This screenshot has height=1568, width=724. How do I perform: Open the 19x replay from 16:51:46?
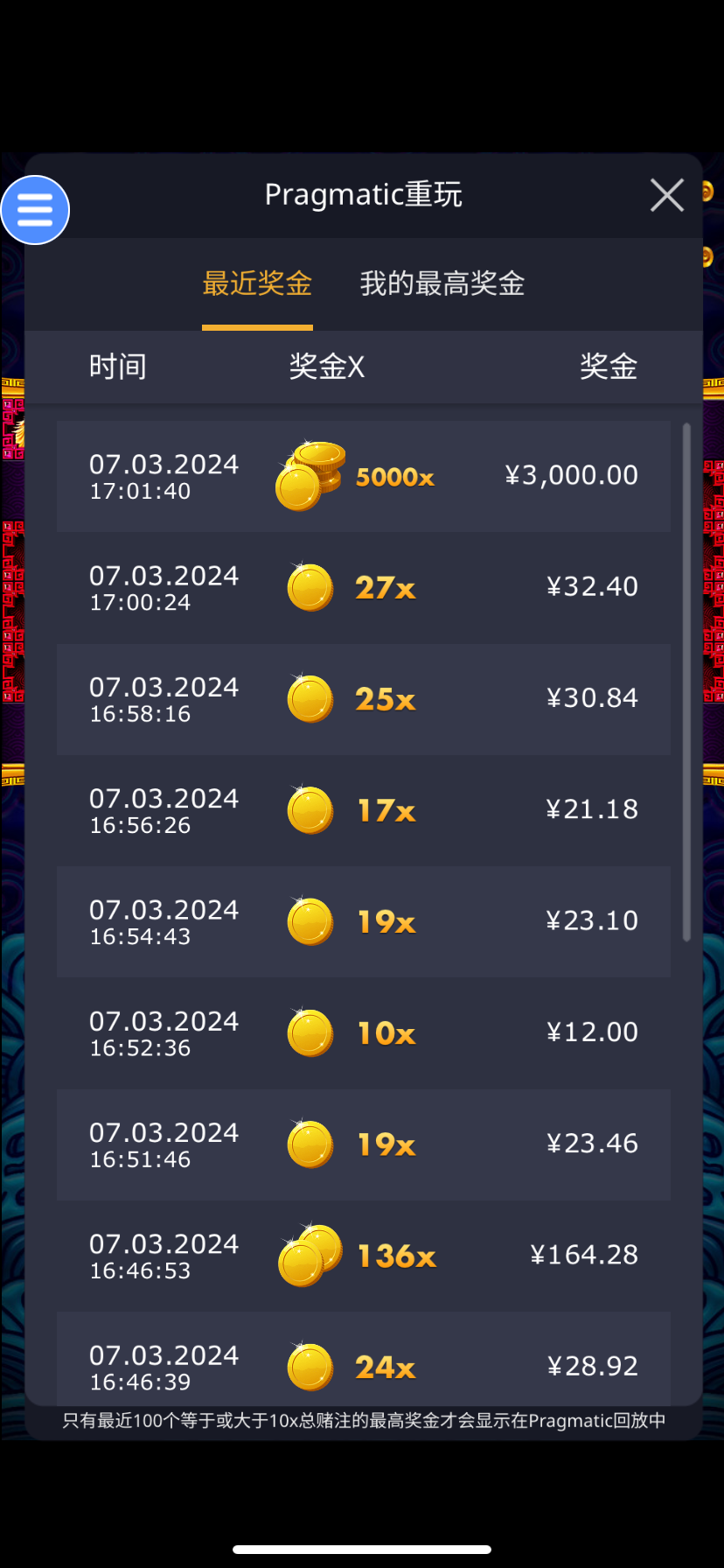click(363, 1144)
